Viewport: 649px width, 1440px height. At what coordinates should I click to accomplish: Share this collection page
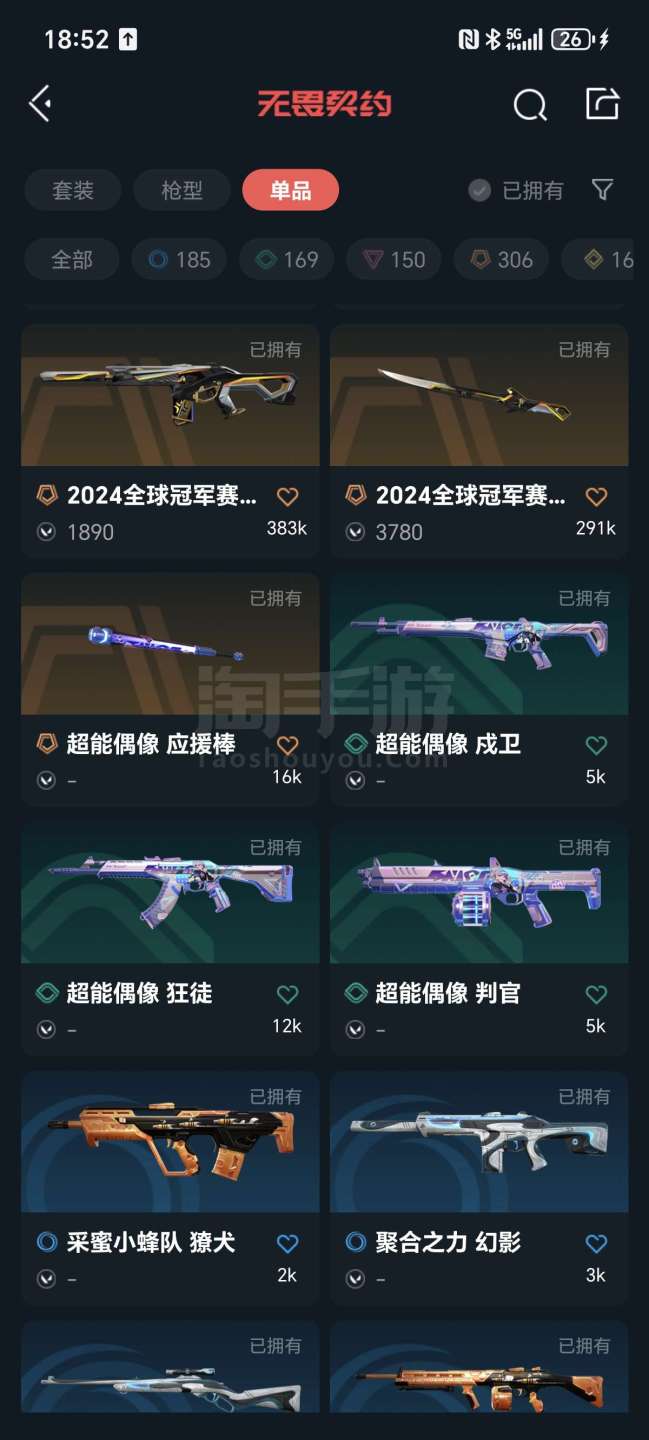point(602,104)
